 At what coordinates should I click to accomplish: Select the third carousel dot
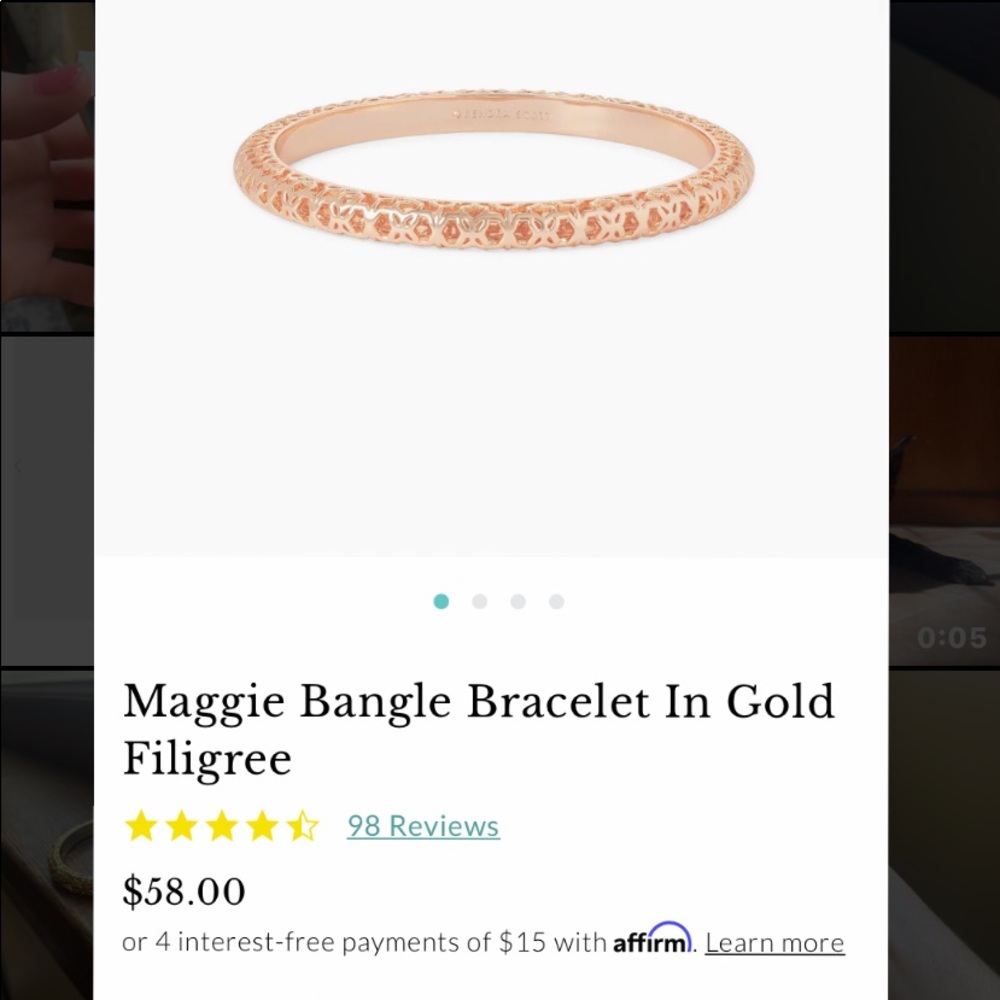(518, 601)
